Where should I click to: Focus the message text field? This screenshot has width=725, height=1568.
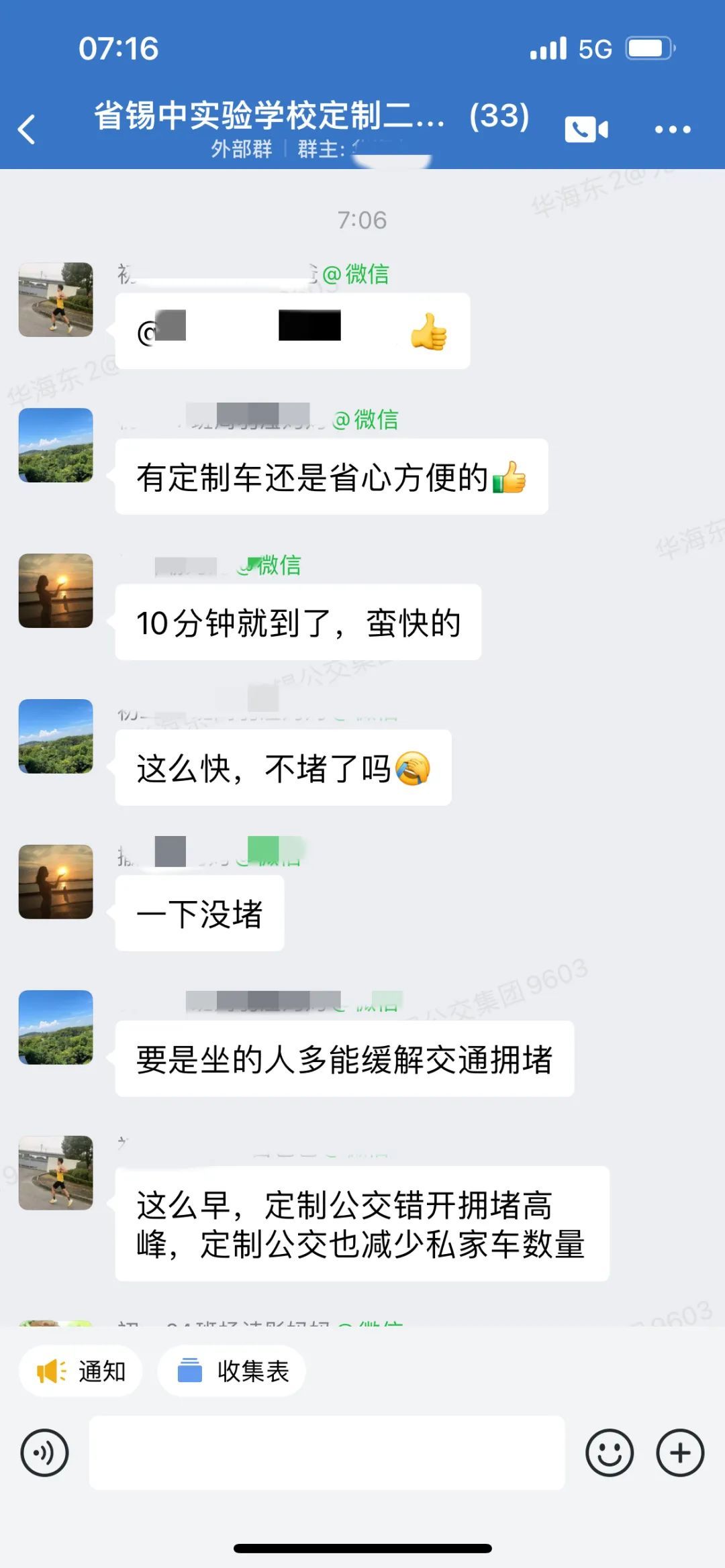(x=327, y=1453)
